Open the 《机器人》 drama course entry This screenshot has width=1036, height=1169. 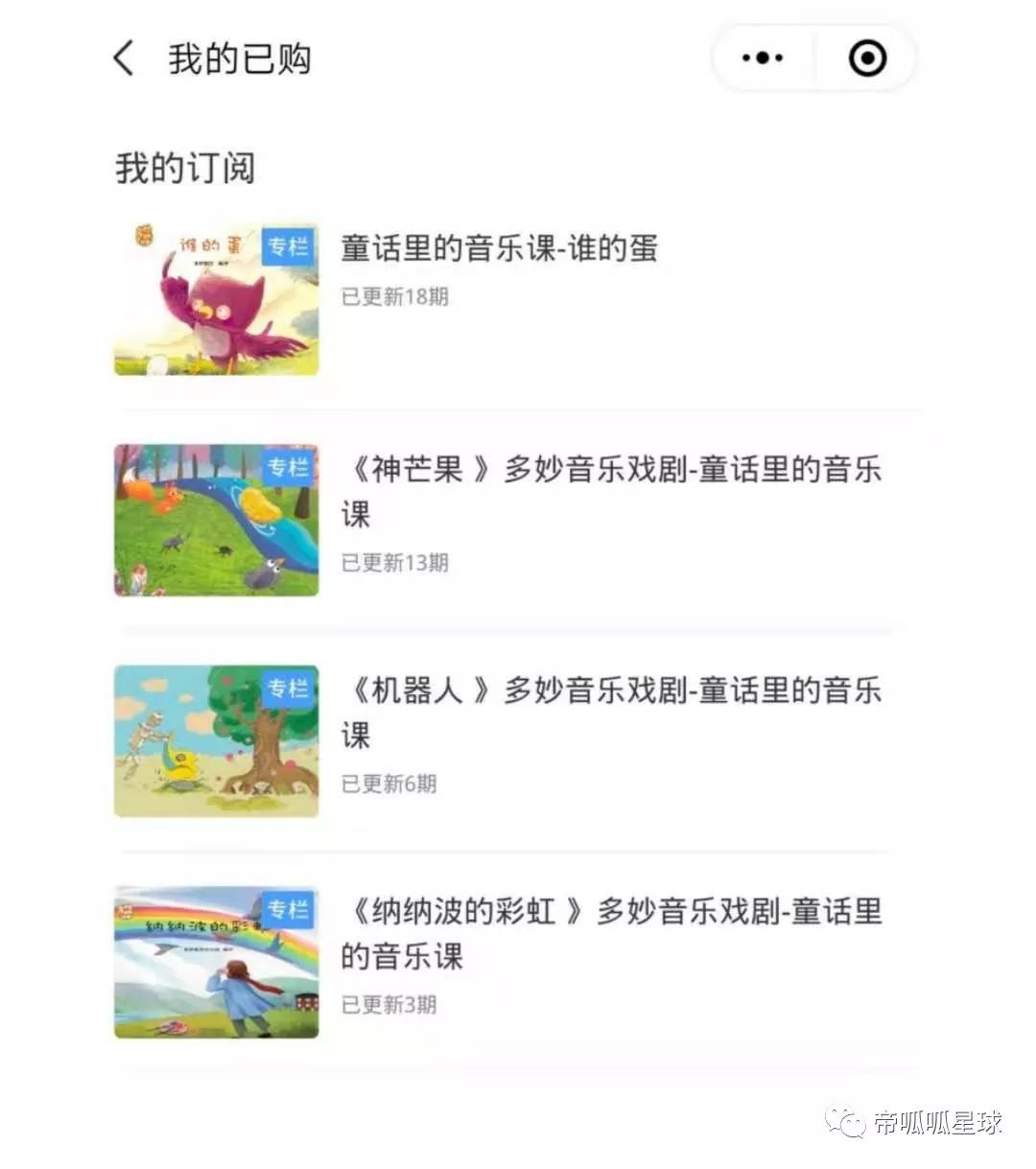pyautogui.click(x=614, y=713)
